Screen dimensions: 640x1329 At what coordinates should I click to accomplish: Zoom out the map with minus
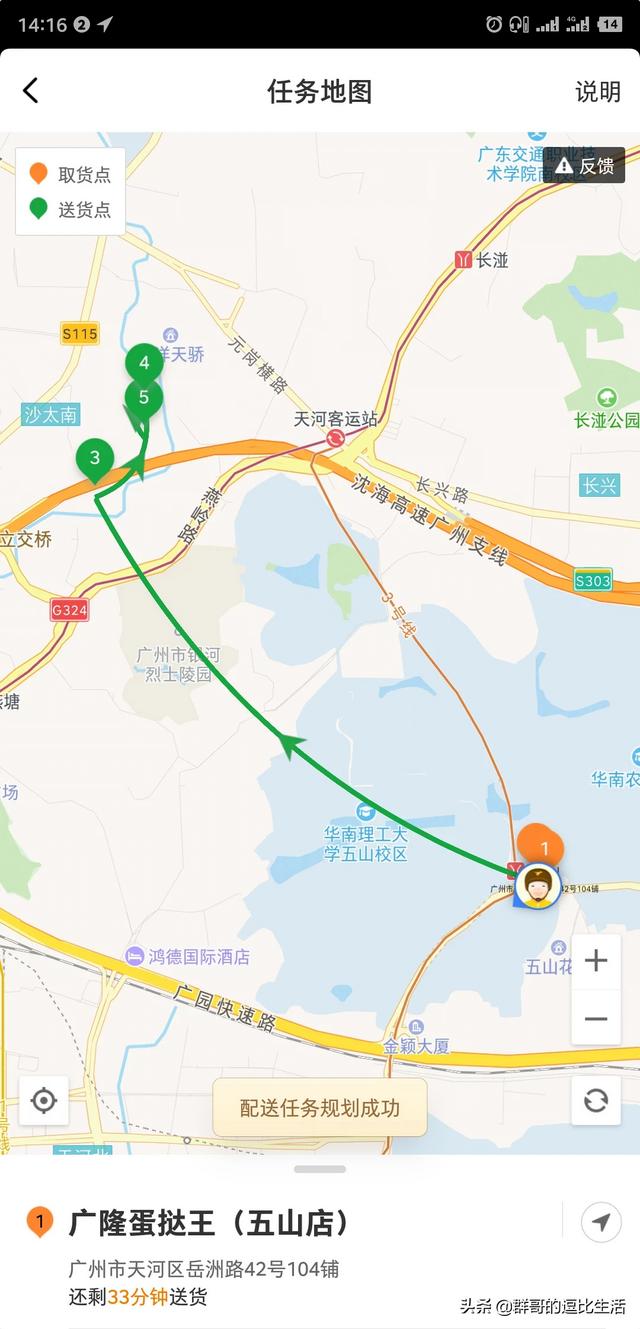tap(596, 1019)
